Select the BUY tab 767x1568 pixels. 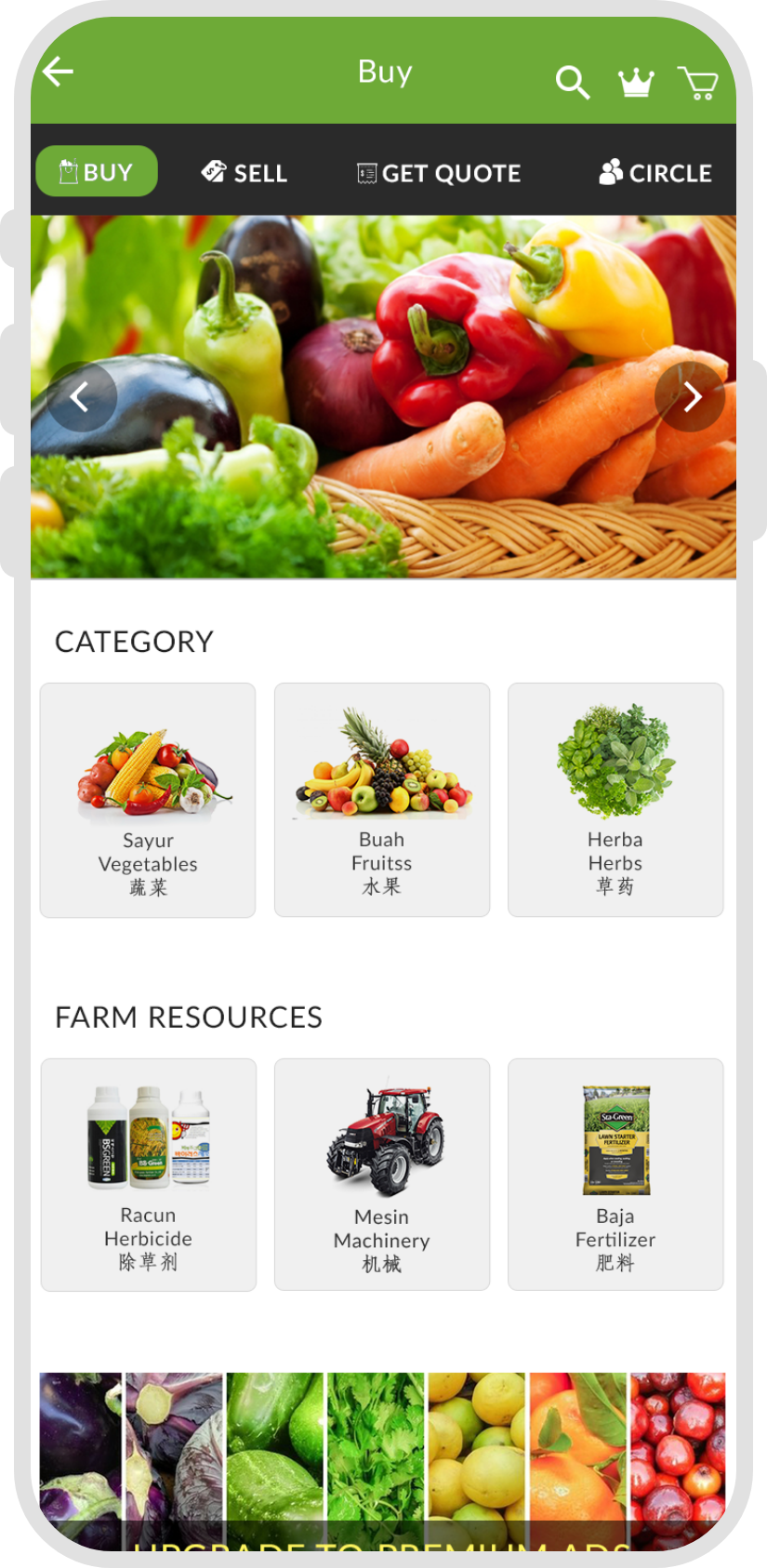click(x=97, y=172)
